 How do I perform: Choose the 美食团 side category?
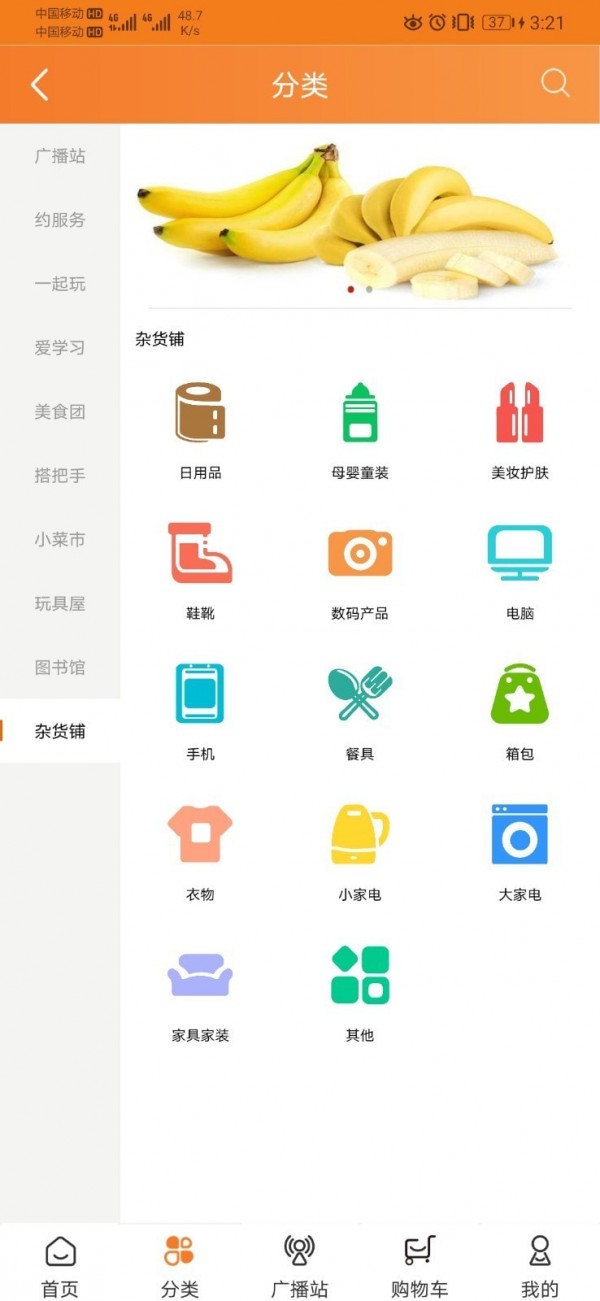(x=60, y=412)
